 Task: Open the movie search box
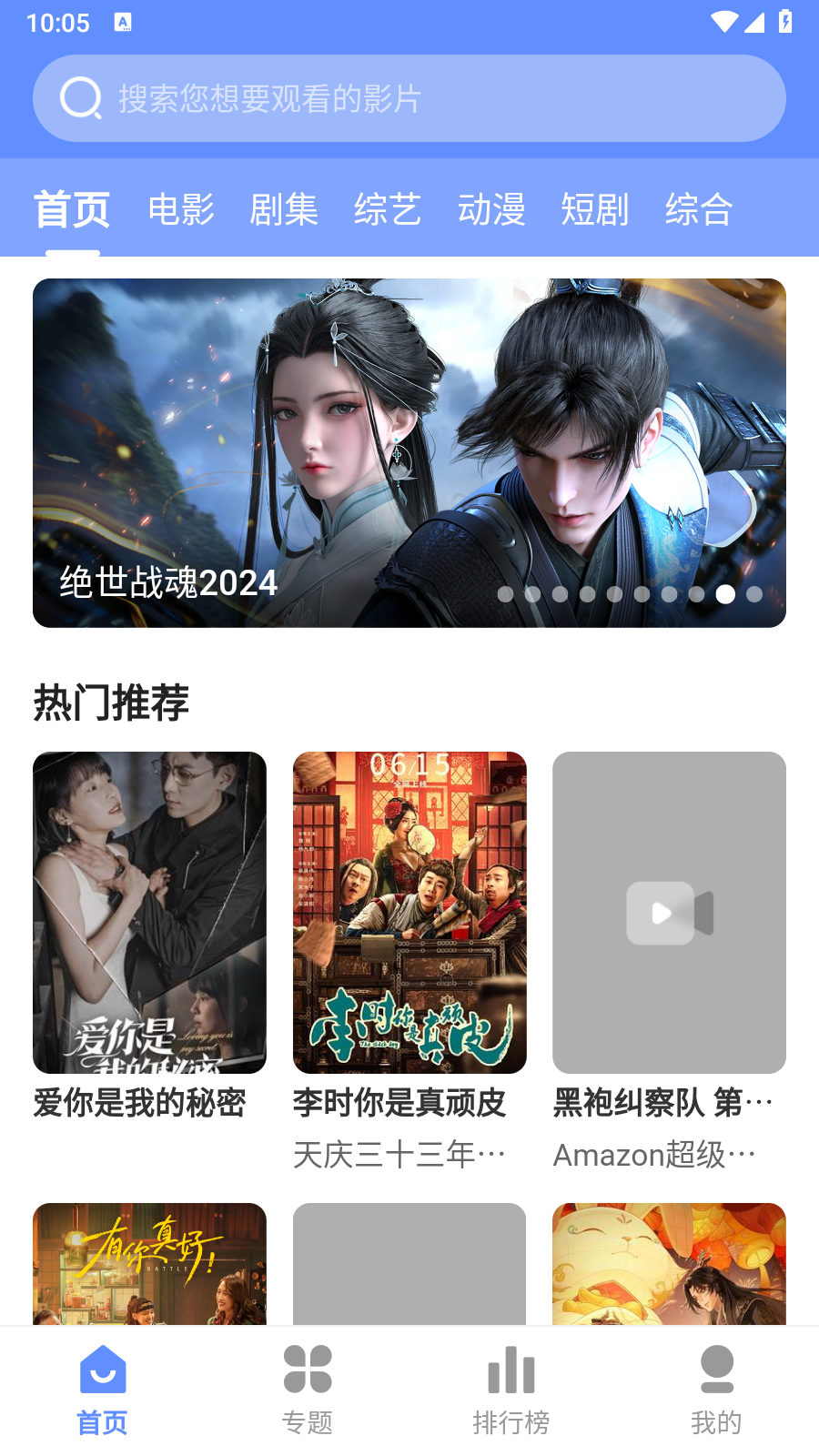point(409,98)
